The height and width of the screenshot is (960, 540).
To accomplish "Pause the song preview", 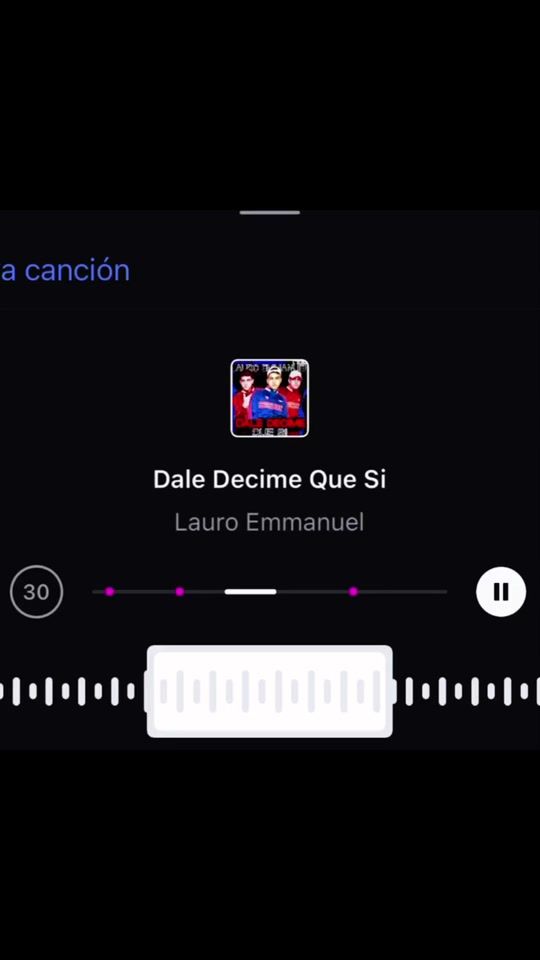I will 501,591.
